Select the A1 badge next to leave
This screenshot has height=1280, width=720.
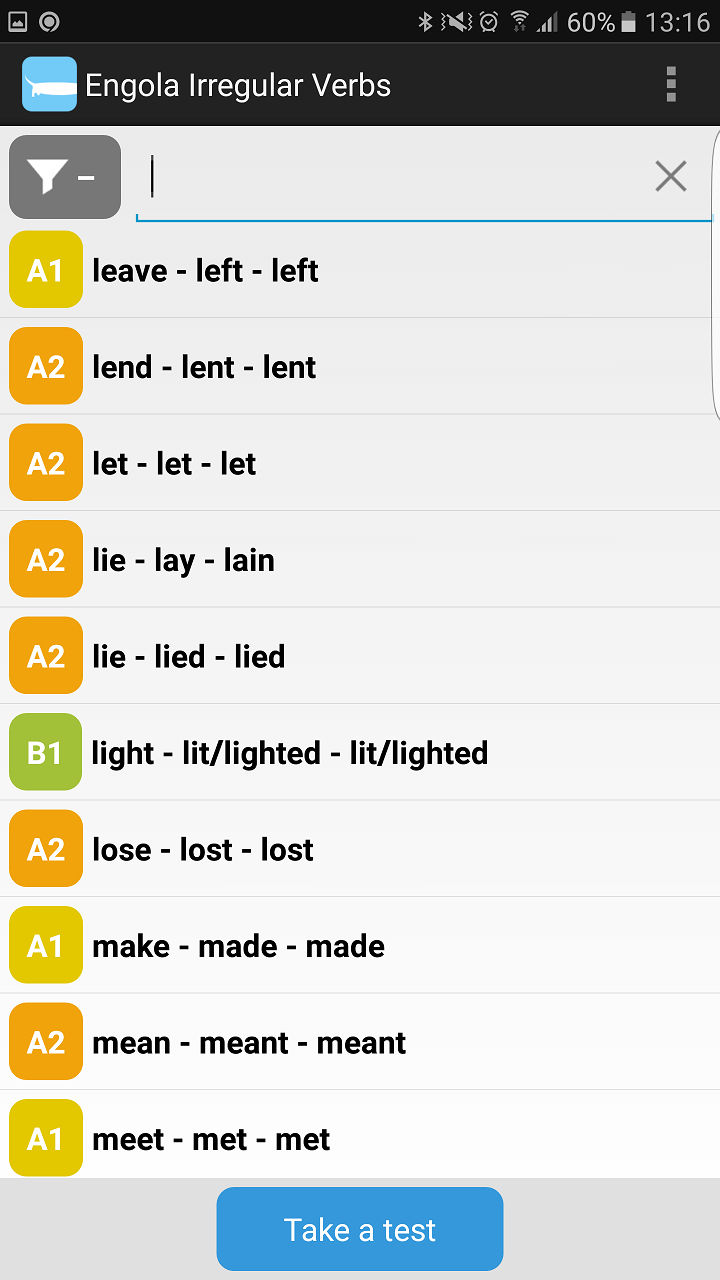coord(45,269)
